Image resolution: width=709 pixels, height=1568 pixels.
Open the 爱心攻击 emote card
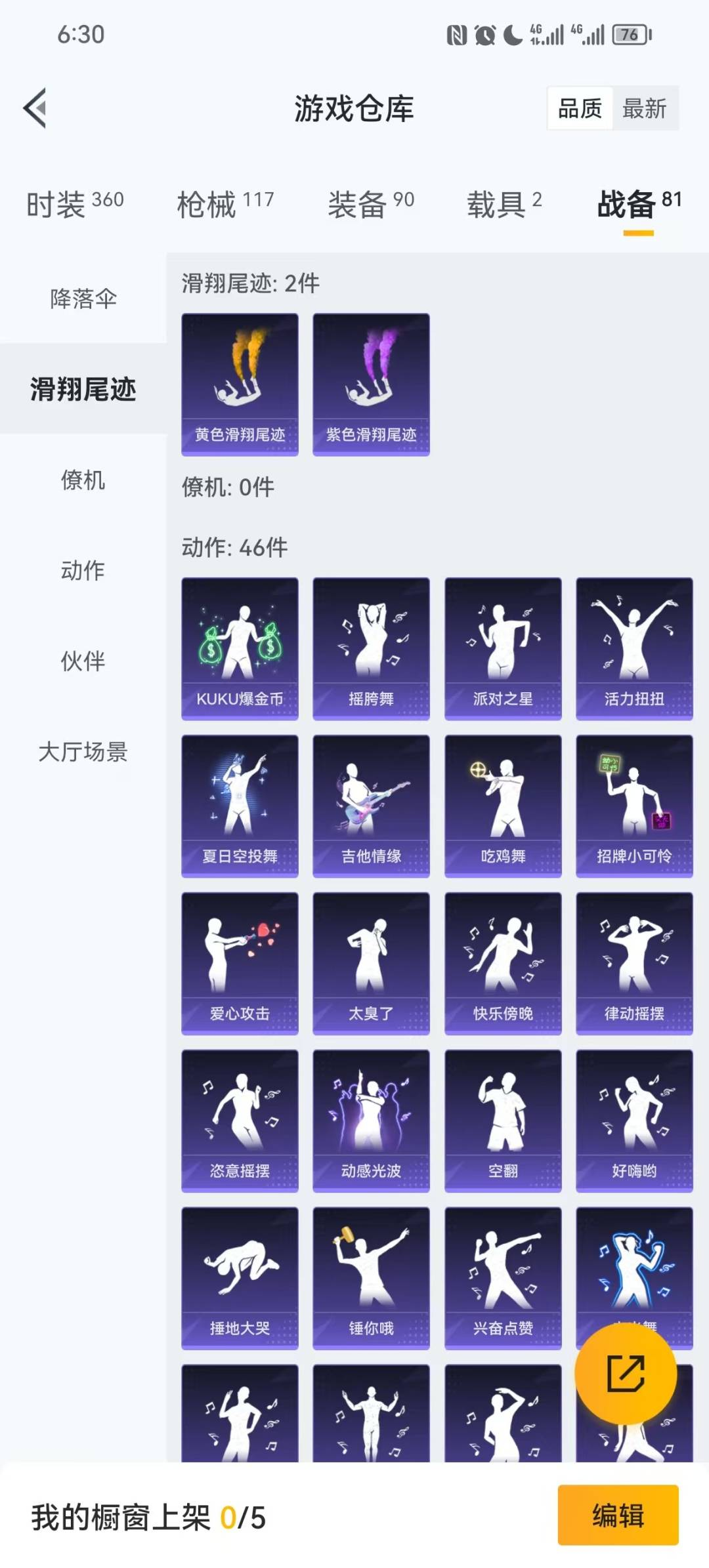[240, 963]
